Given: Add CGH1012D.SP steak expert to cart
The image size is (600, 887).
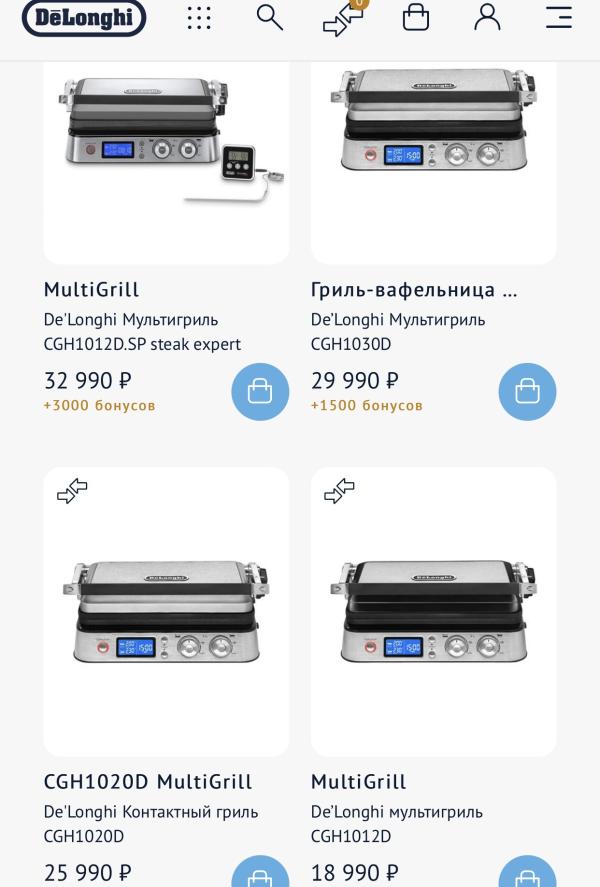Looking at the screenshot, I should pos(260,391).
